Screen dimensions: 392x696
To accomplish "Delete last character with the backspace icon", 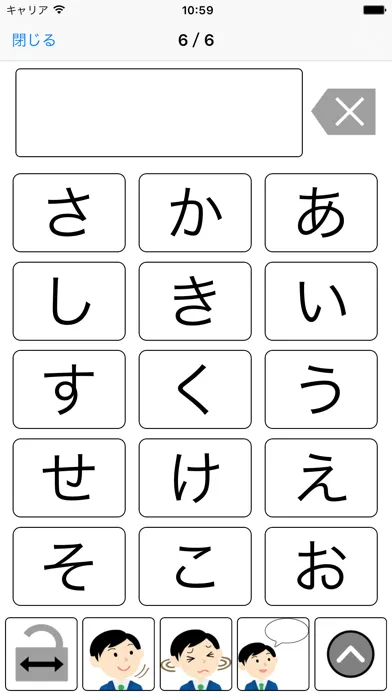I will pos(344,111).
